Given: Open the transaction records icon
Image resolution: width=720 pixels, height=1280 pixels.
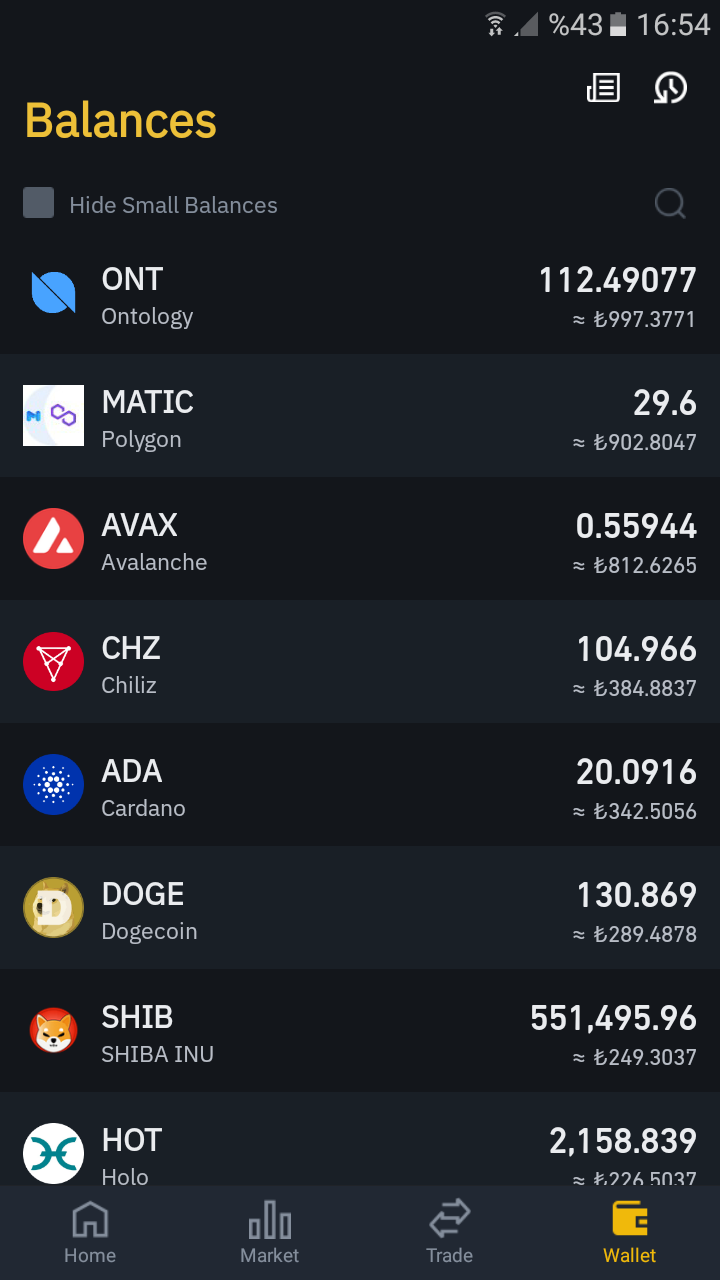Looking at the screenshot, I should 603,88.
